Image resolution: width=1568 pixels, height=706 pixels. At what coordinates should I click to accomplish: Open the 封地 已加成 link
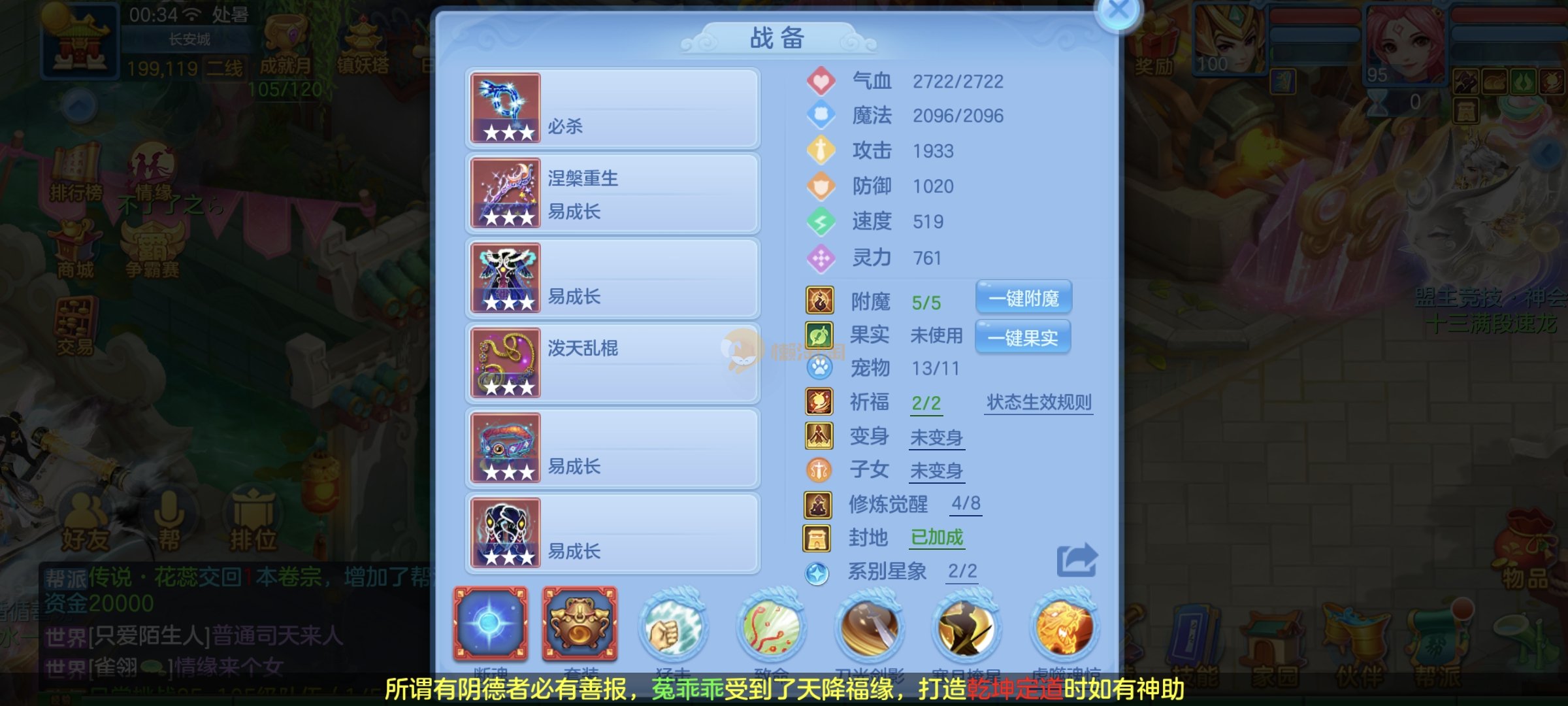click(937, 537)
